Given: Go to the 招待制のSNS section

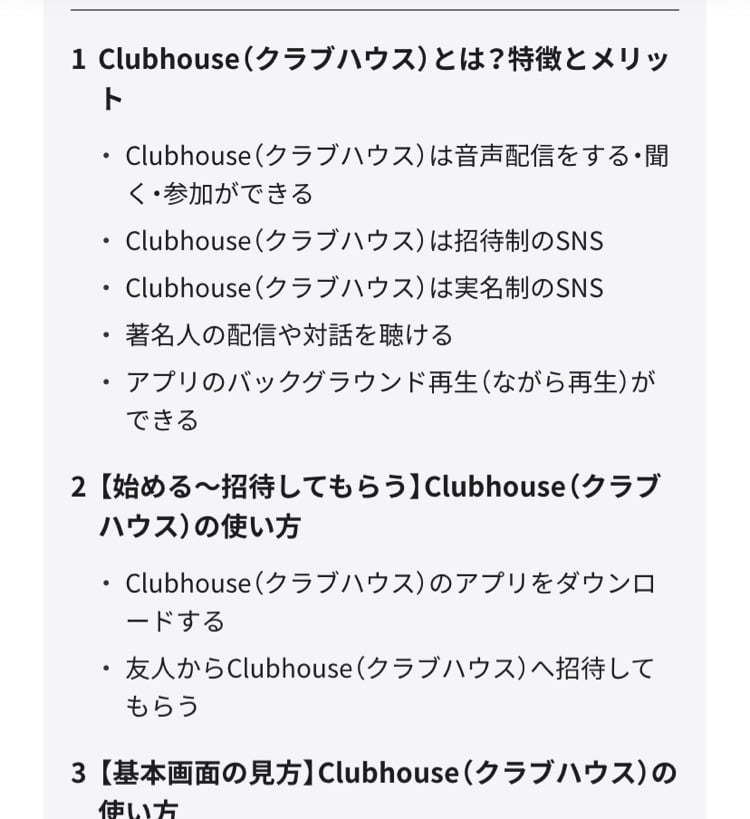Looking at the screenshot, I should click(x=364, y=241).
